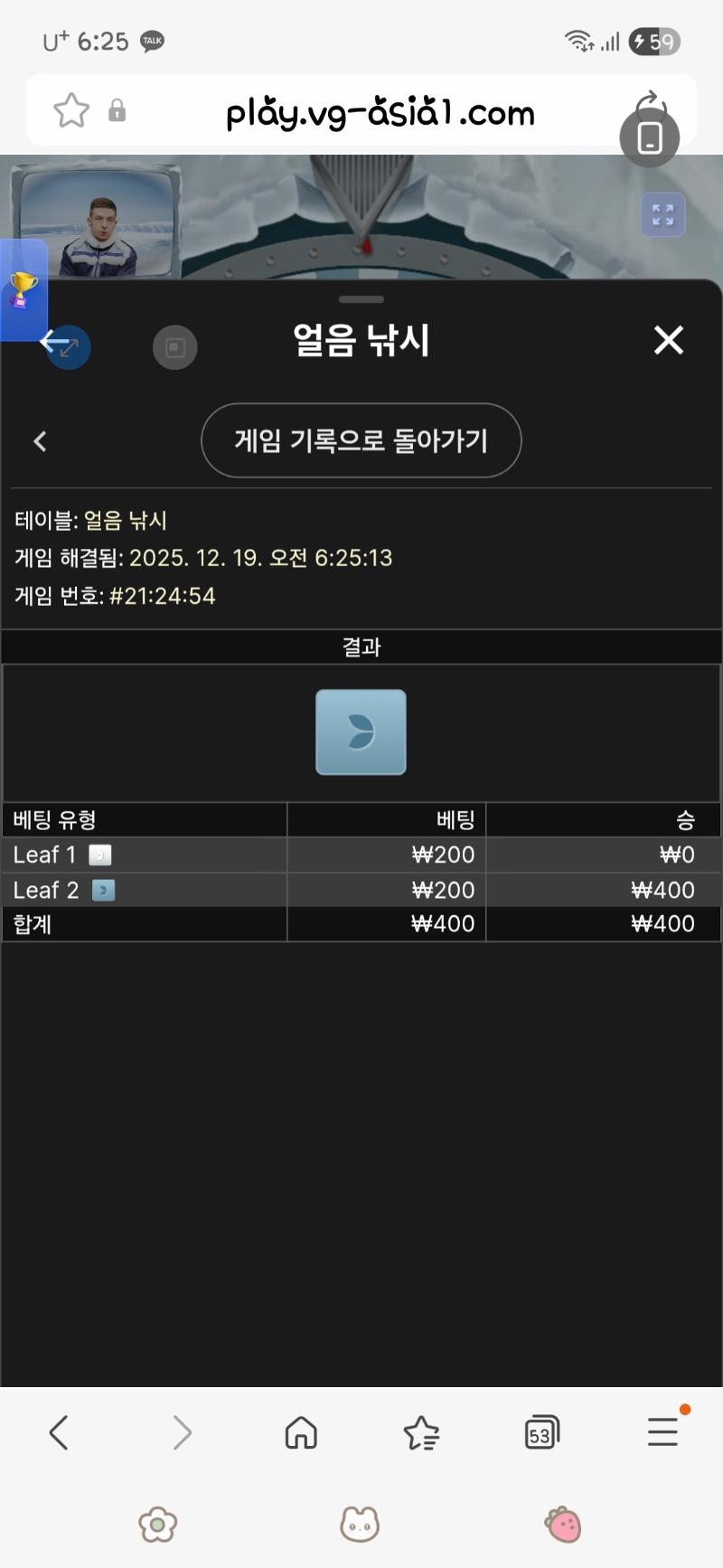723x1568 pixels.
Task: Tap the bear face shortcut icon
Action: (360, 1525)
